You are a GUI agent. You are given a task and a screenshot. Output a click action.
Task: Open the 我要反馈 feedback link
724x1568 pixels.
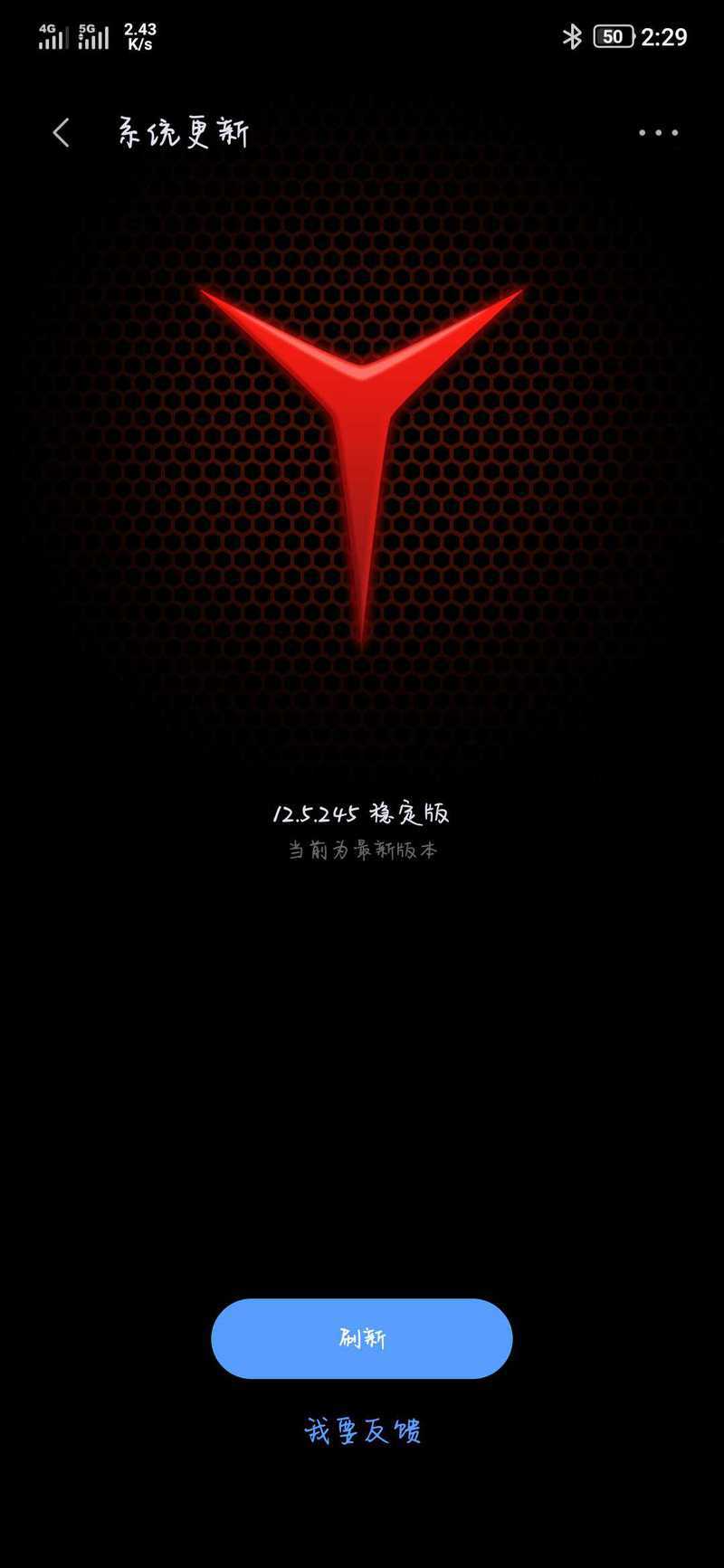(362, 1430)
